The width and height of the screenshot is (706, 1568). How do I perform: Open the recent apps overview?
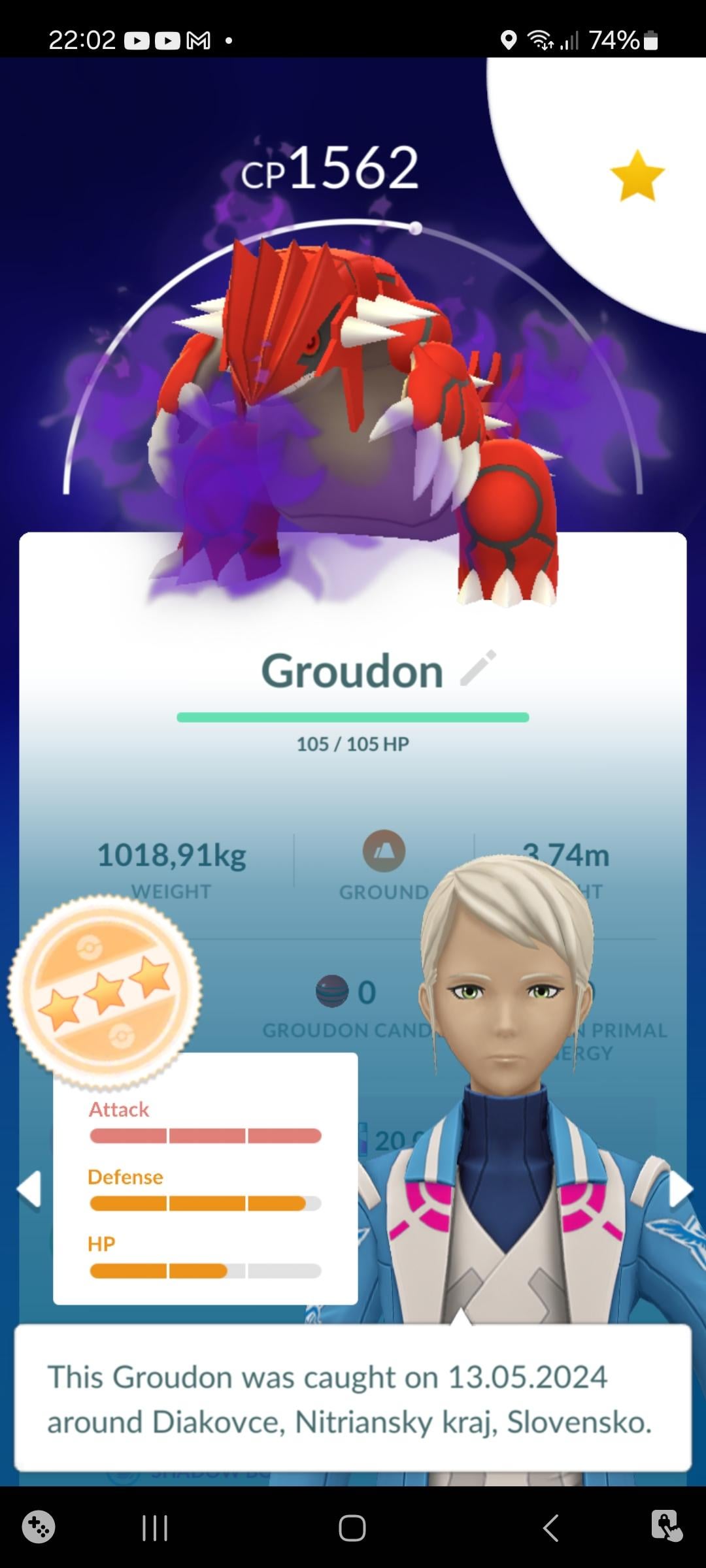pyautogui.click(x=155, y=1527)
